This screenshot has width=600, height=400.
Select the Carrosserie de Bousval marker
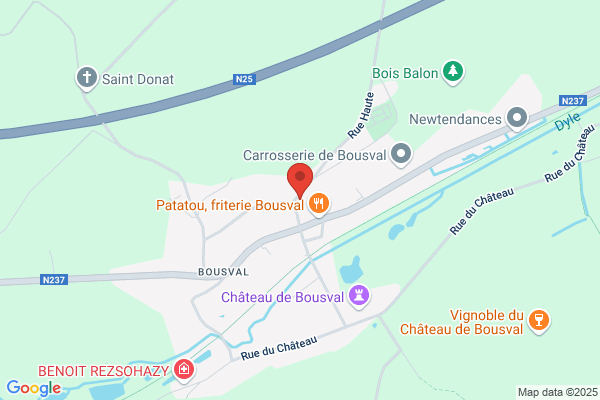401,154
